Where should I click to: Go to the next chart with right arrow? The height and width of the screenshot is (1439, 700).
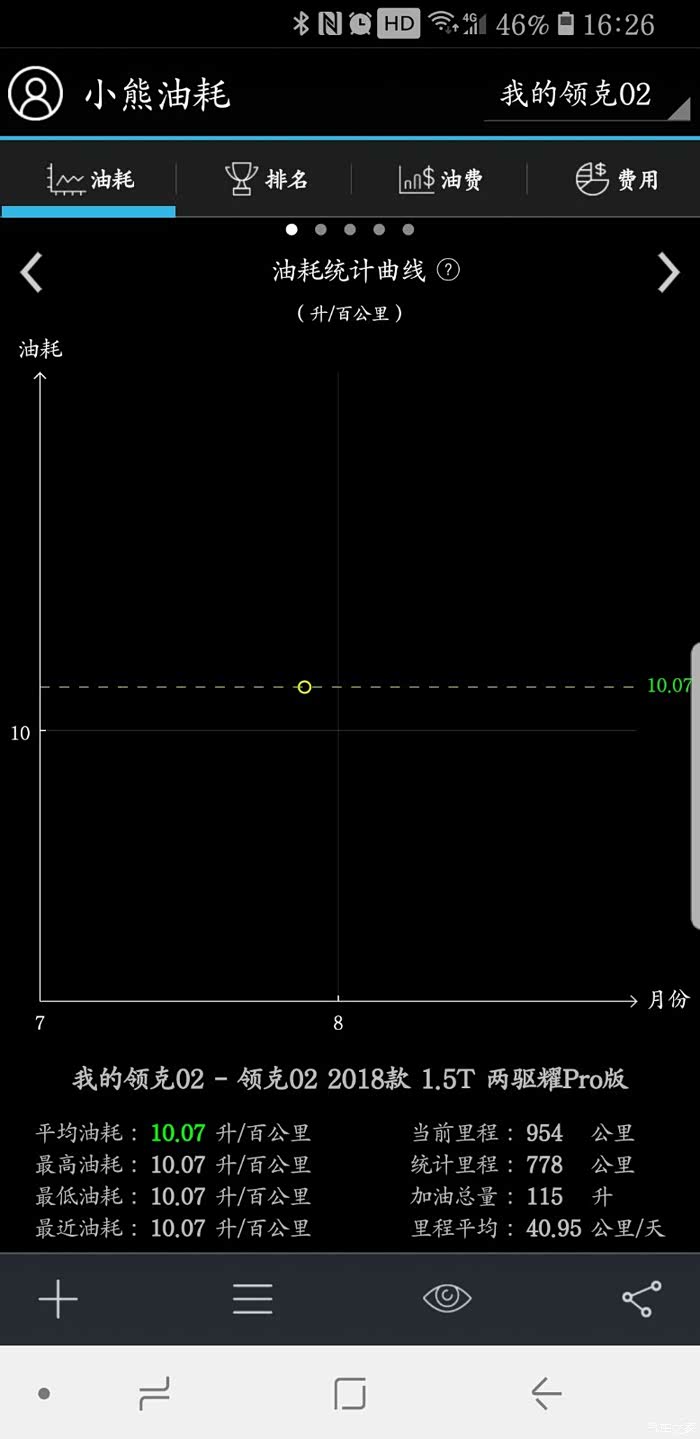pos(668,272)
